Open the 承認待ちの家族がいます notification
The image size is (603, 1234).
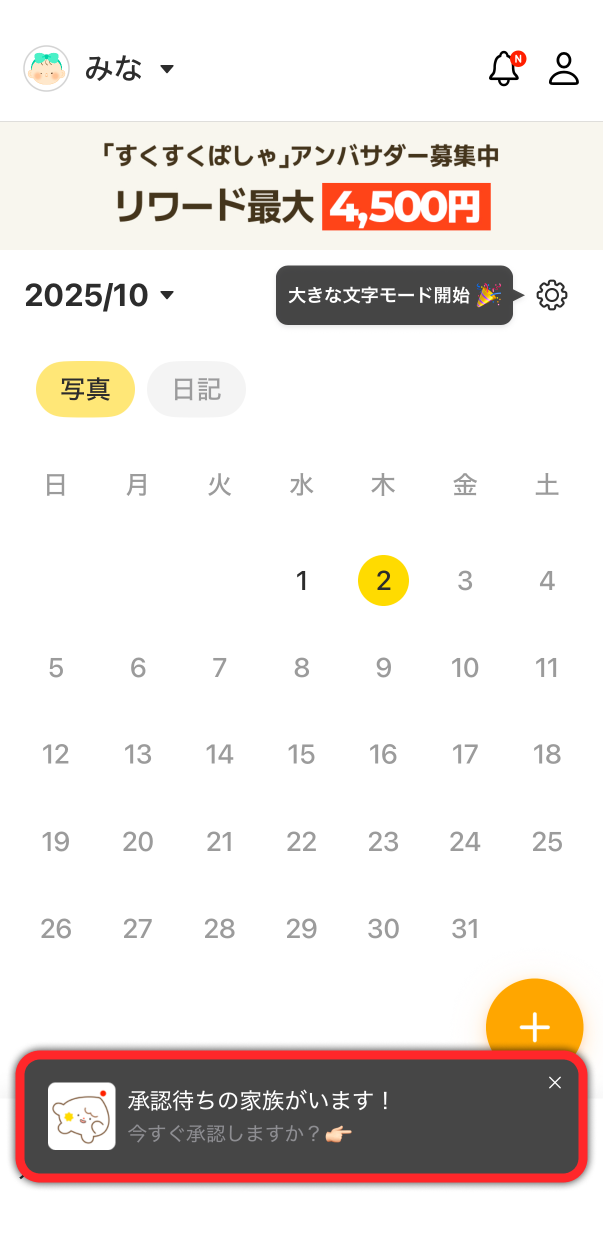coord(301,1117)
